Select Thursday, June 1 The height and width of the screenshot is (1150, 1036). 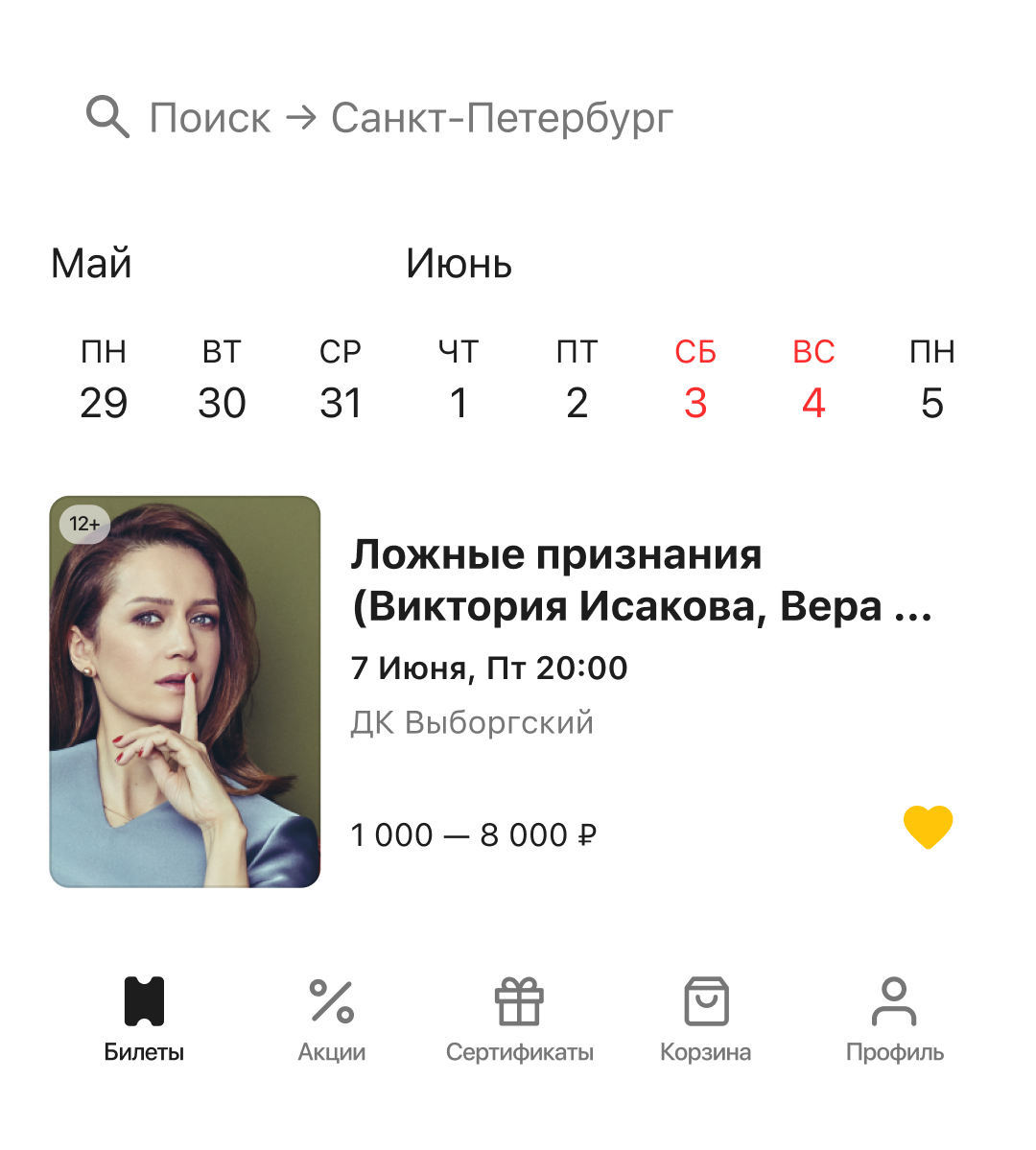459,379
